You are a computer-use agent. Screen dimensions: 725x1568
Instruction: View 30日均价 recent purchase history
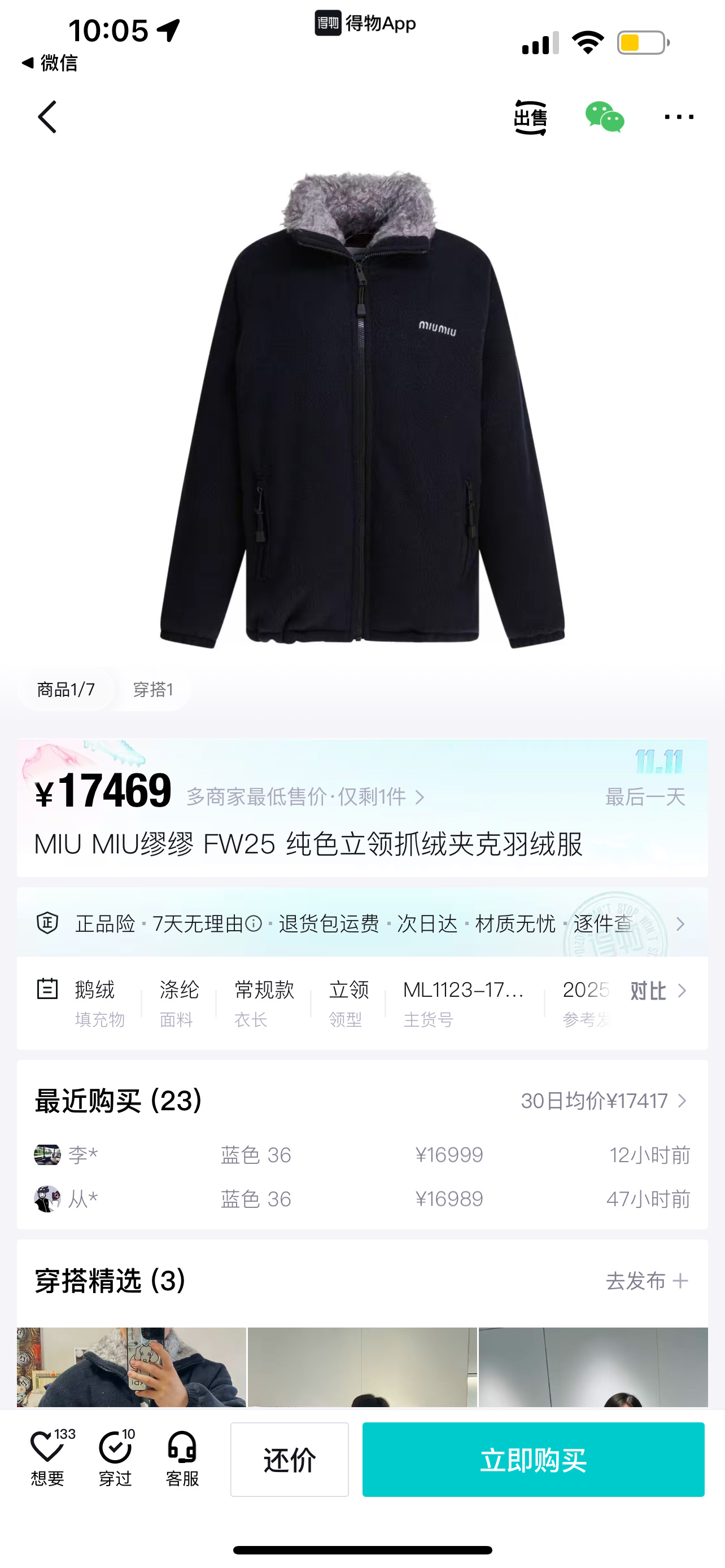(x=604, y=1101)
